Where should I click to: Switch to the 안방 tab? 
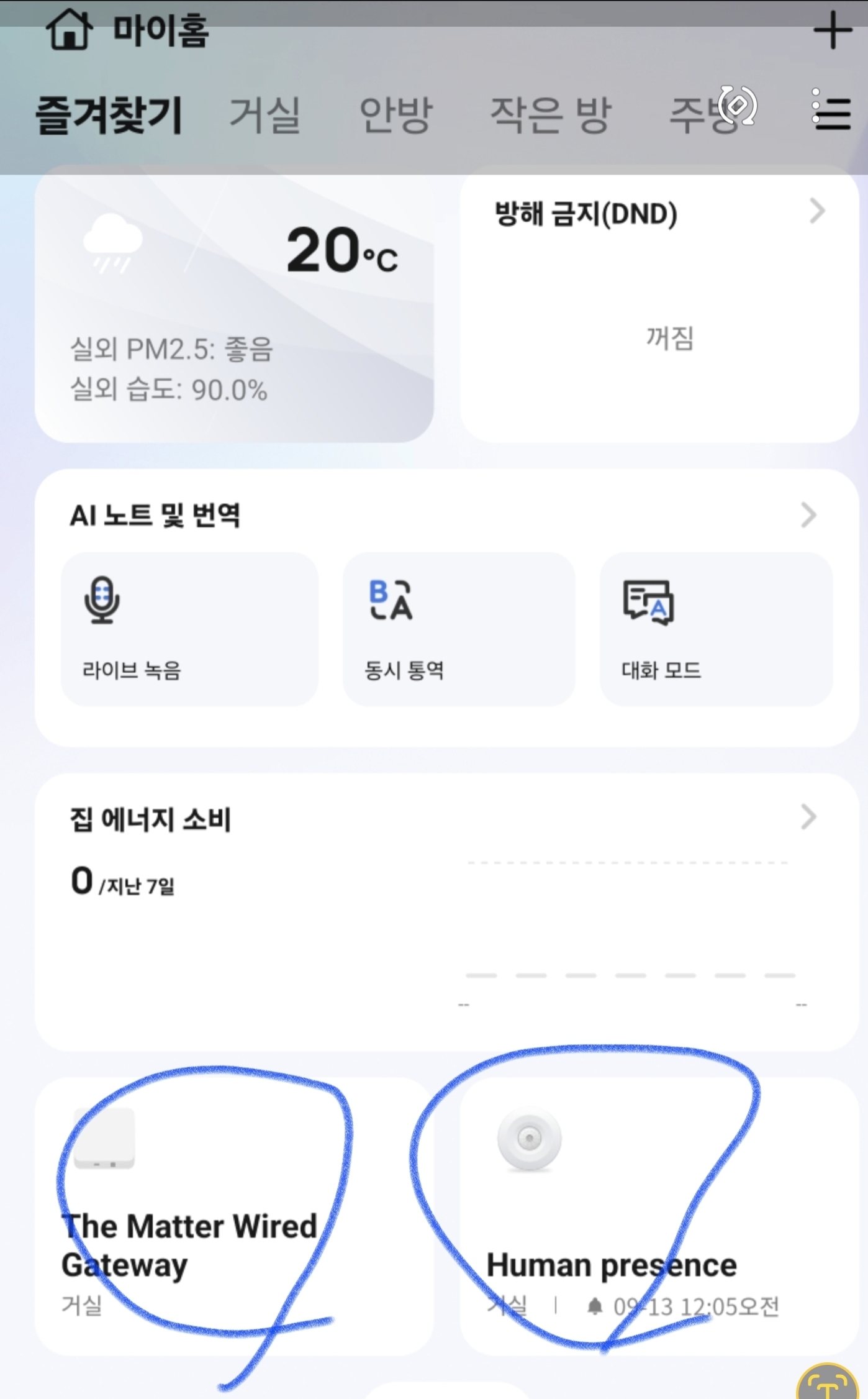coord(396,115)
